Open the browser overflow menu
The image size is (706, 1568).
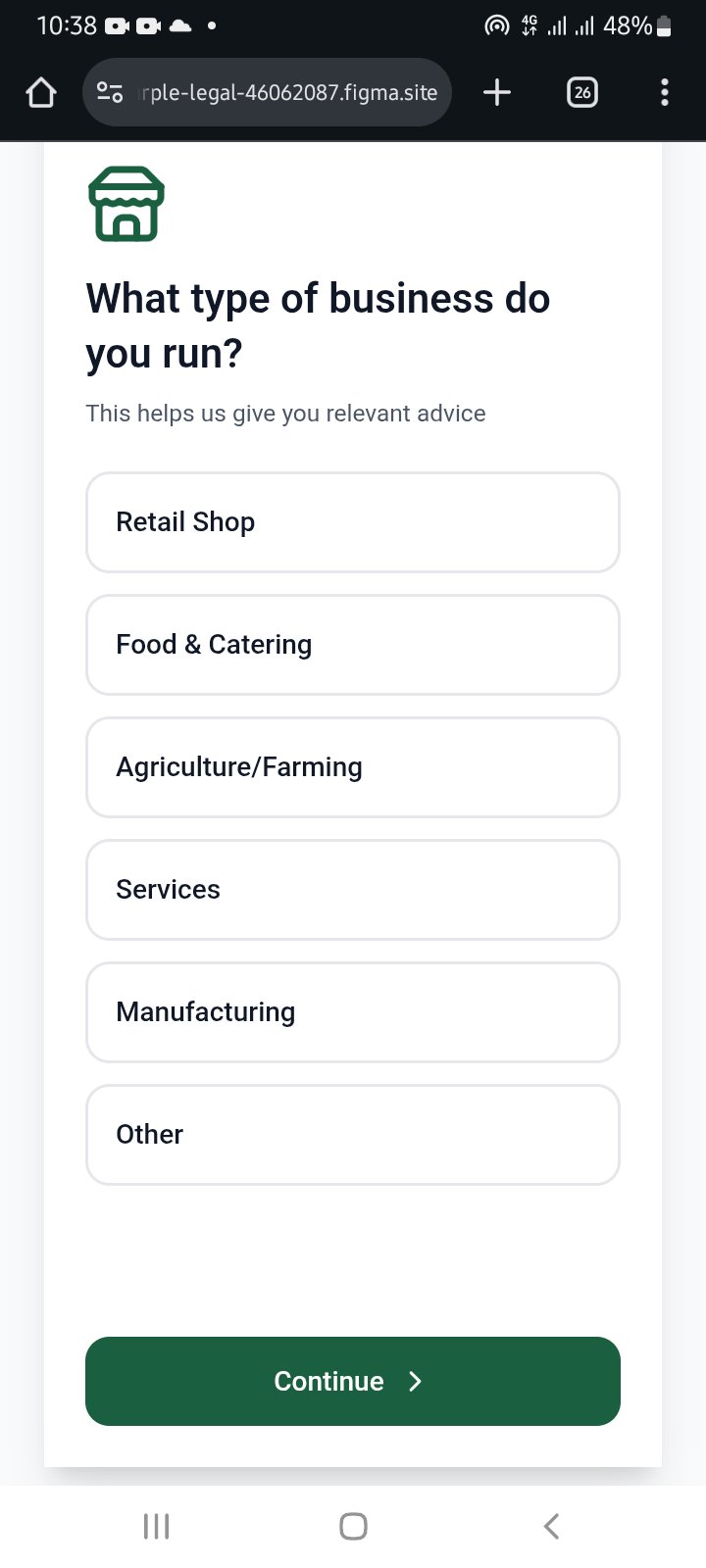coord(665,93)
